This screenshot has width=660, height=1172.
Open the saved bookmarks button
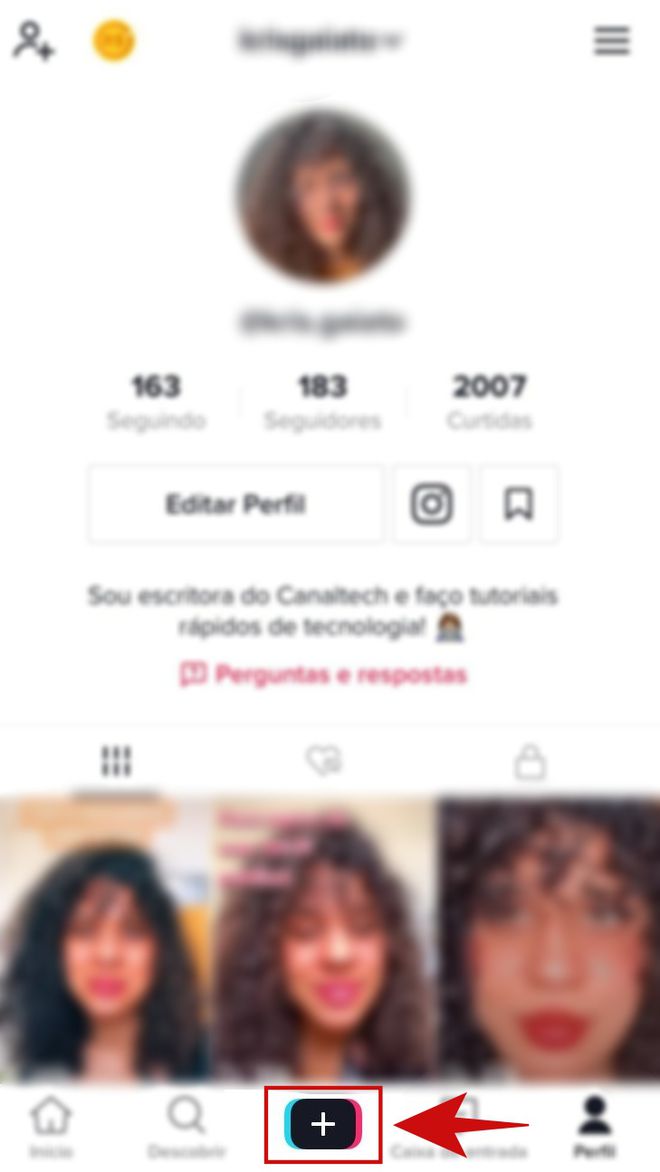tap(519, 505)
